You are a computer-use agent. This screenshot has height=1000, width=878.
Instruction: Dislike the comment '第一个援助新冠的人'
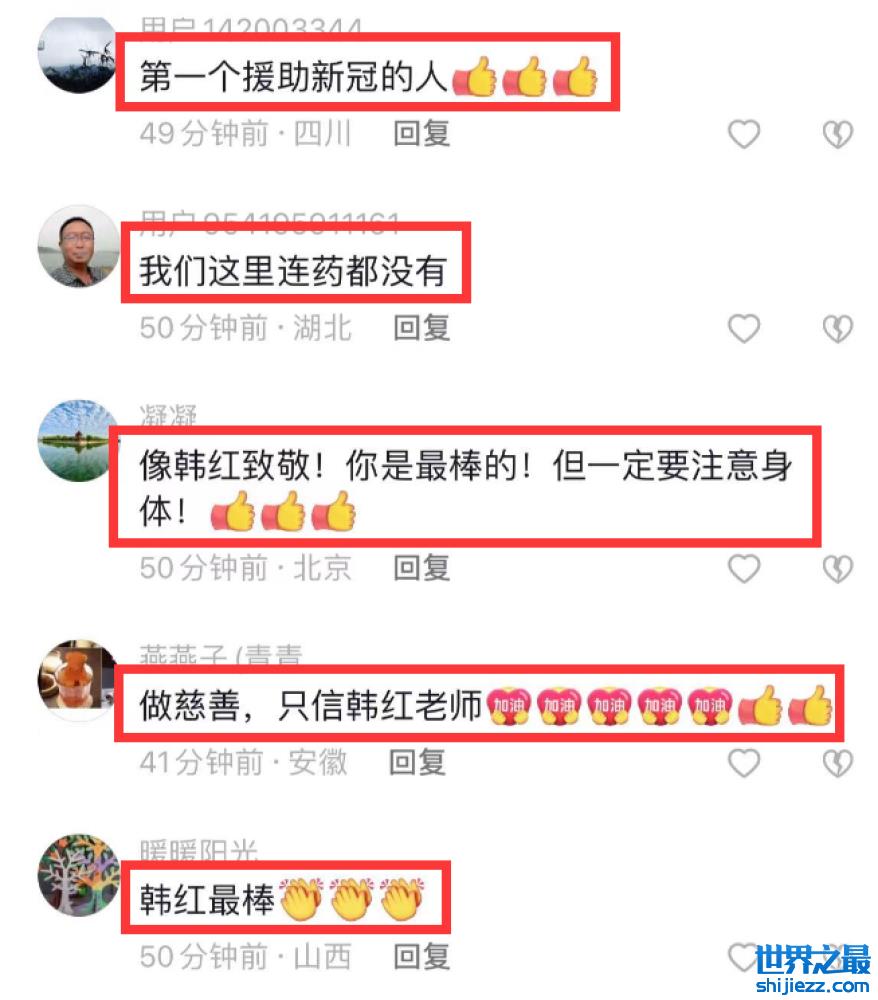click(837, 134)
